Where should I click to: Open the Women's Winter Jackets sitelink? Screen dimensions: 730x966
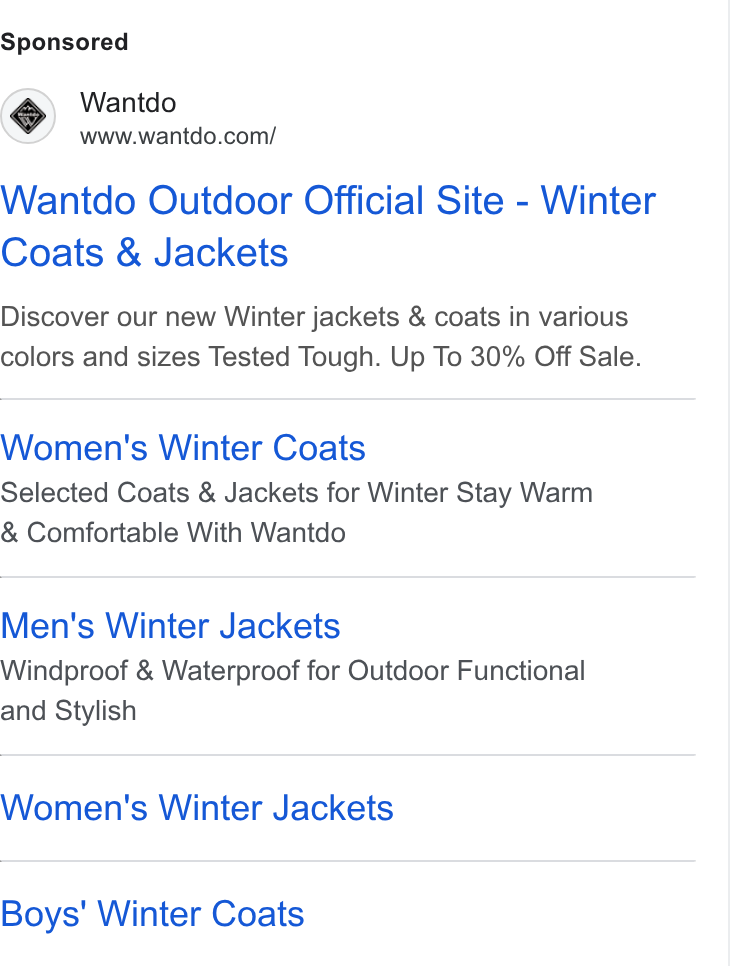point(197,808)
